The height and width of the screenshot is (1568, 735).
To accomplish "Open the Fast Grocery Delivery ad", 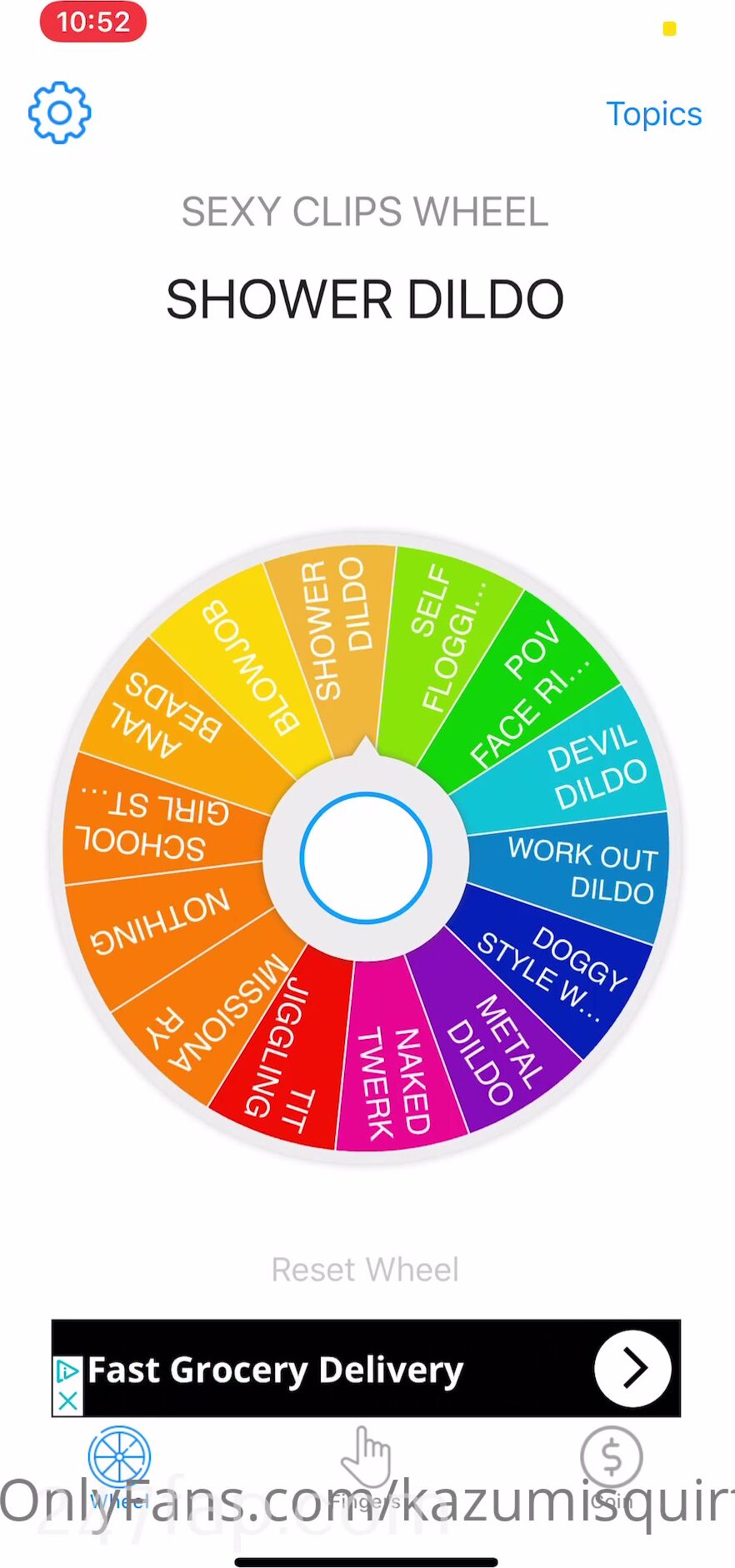I will pos(367,1369).
